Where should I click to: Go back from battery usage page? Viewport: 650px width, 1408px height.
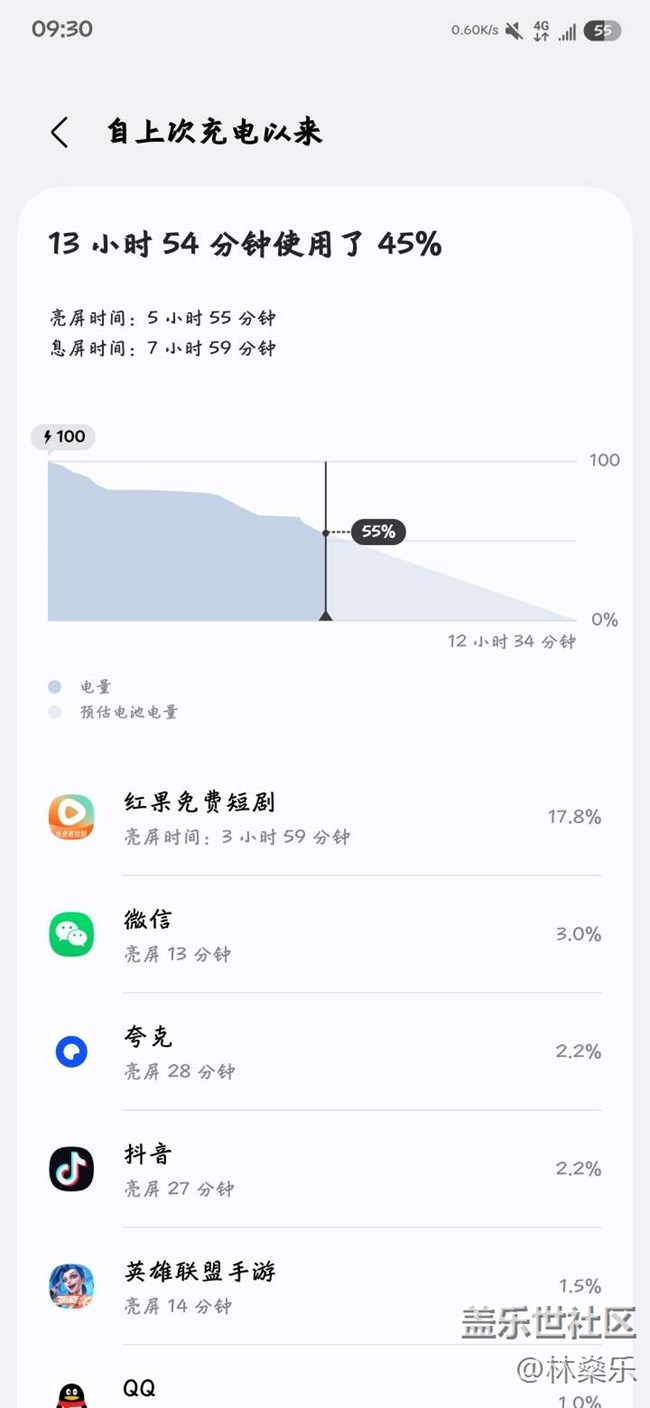coord(60,132)
